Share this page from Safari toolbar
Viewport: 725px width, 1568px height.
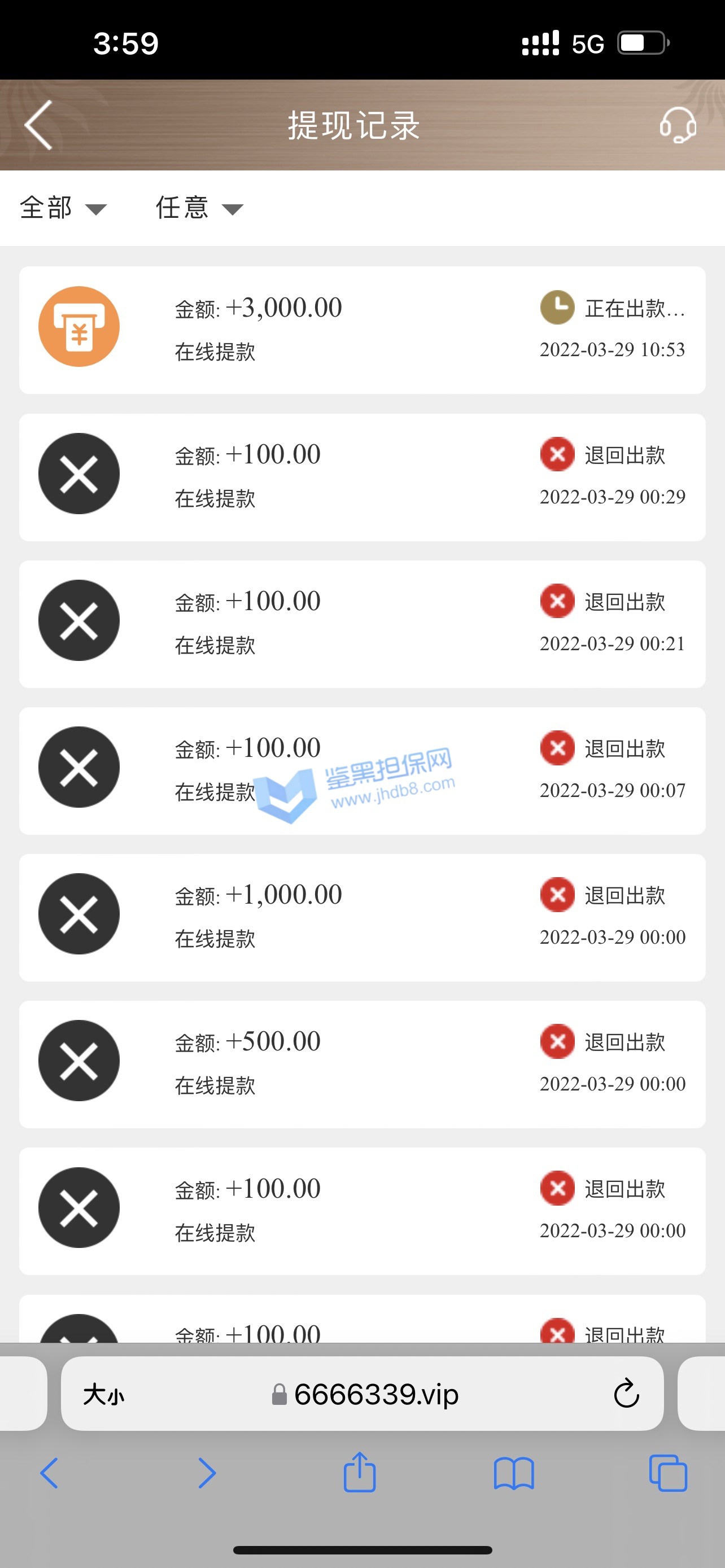point(359,1473)
